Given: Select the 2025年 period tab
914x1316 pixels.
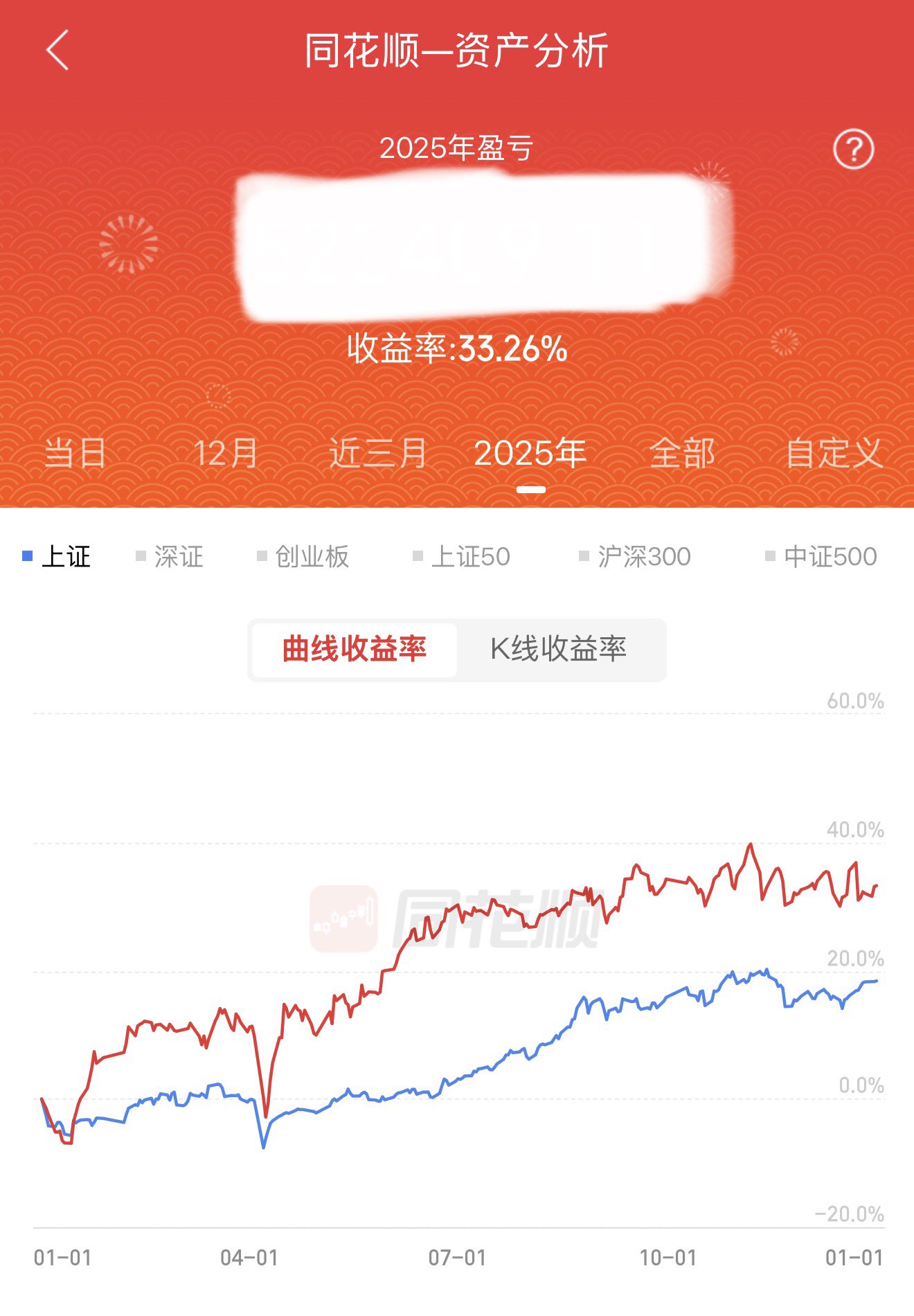Looking at the screenshot, I should [x=530, y=454].
